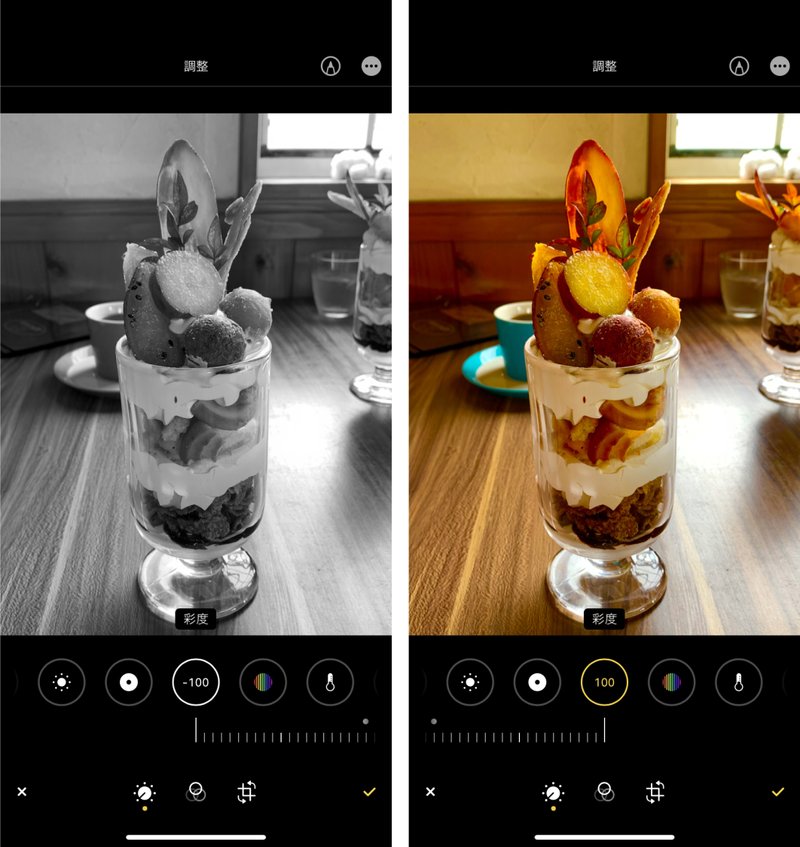Image resolution: width=800 pixels, height=847 pixels.
Task: Select the adjust dial tab on the colorful editor
Action: pos(553,792)
